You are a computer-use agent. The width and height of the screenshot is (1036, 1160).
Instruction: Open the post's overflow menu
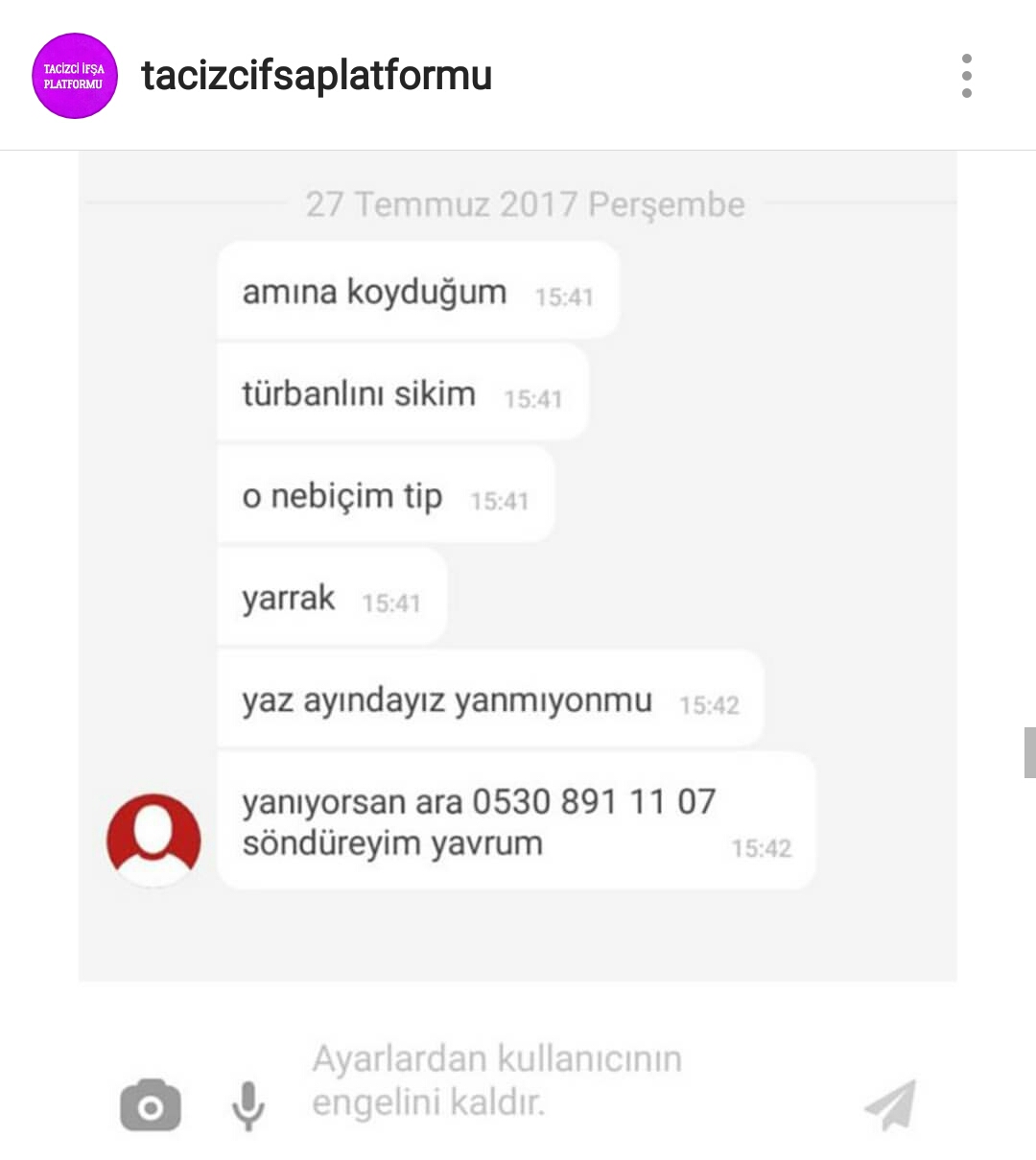click(x=966, y=76)
